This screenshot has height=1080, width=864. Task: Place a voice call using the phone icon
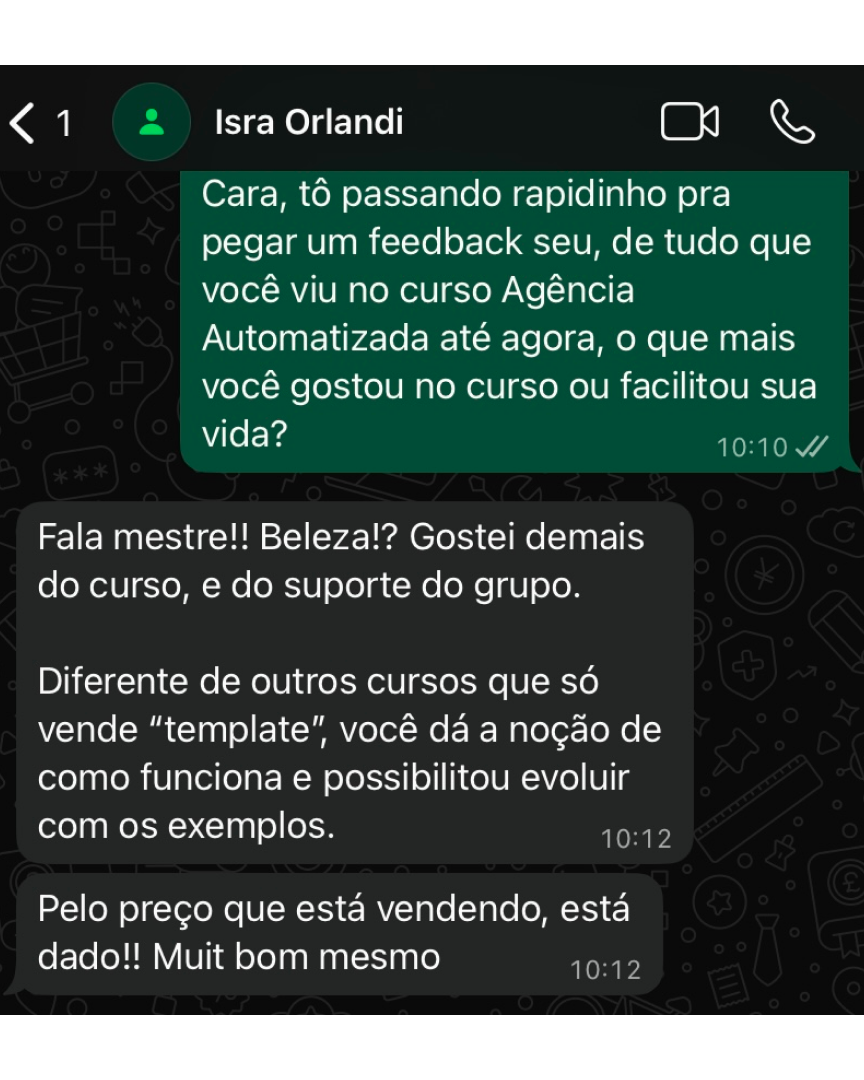point(793,122)
